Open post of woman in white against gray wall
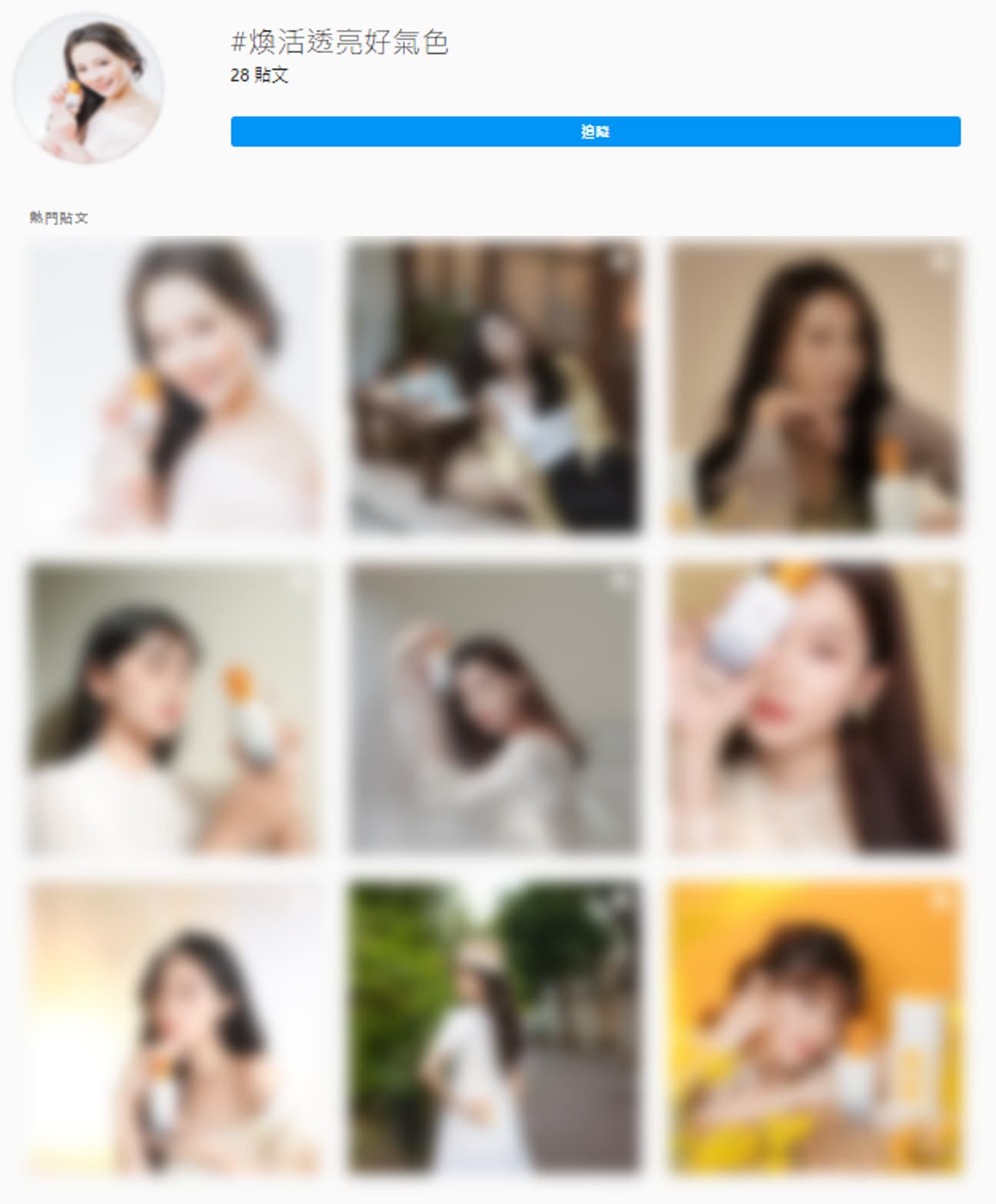996x1204 pixels. [494, 708]
